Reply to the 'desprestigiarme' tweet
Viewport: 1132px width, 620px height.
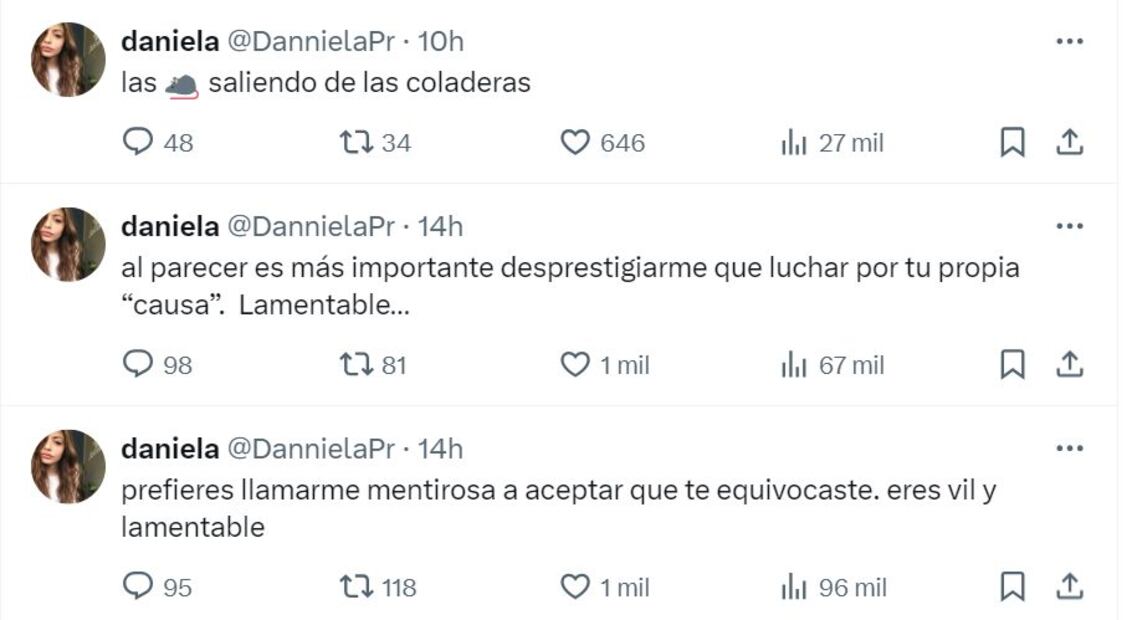137,366
